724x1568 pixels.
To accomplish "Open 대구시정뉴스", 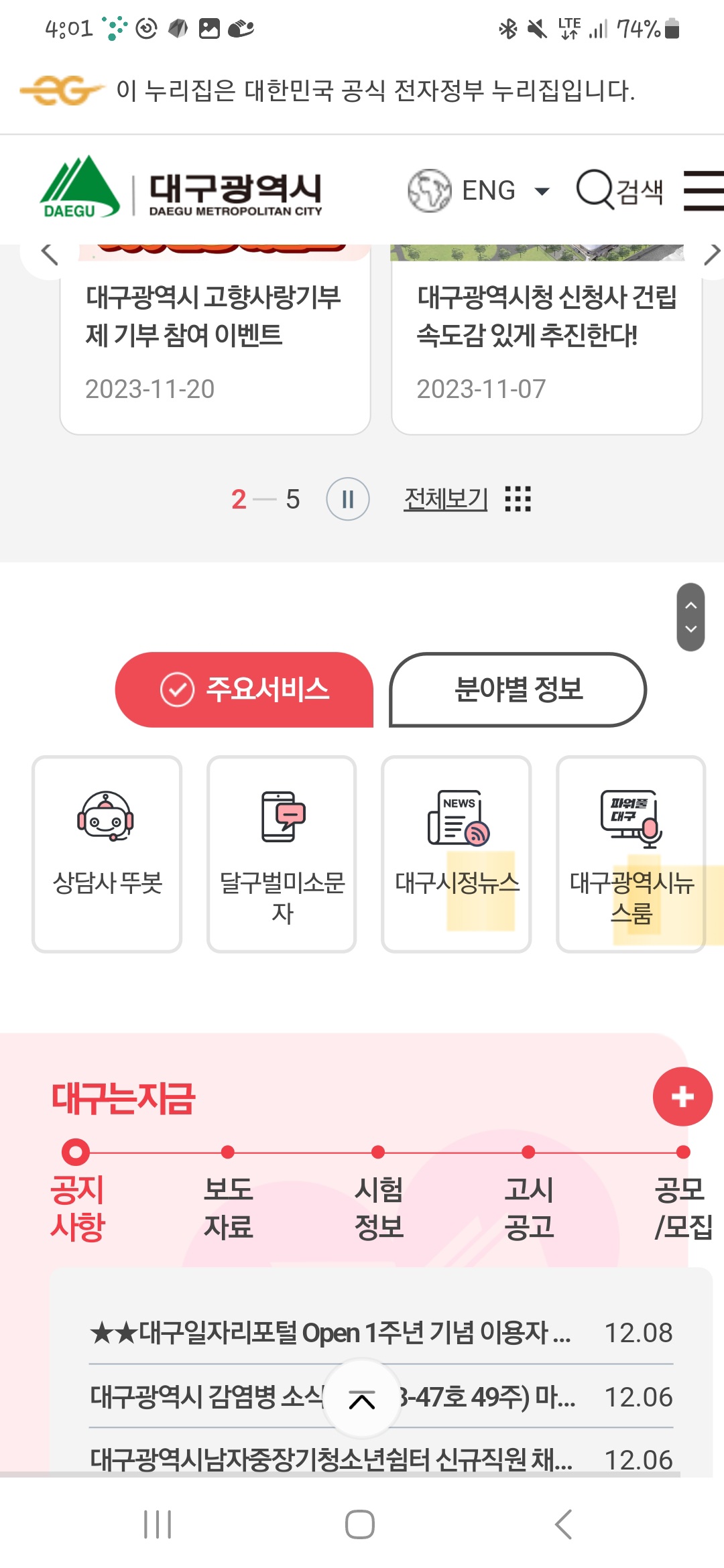I will (x=457, y=854).
